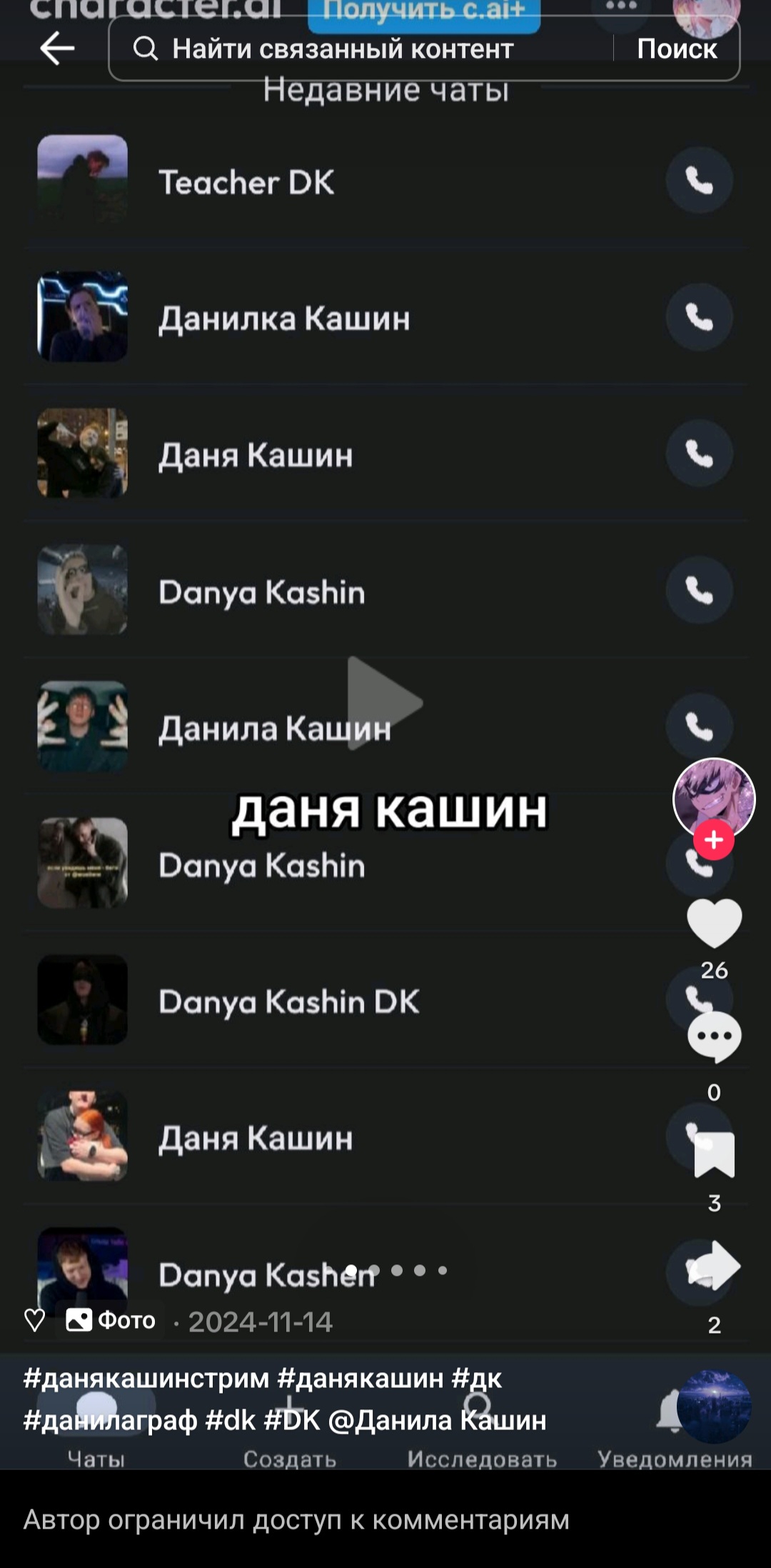
Task: Follow the author with the plus badge
Action: 714,840
